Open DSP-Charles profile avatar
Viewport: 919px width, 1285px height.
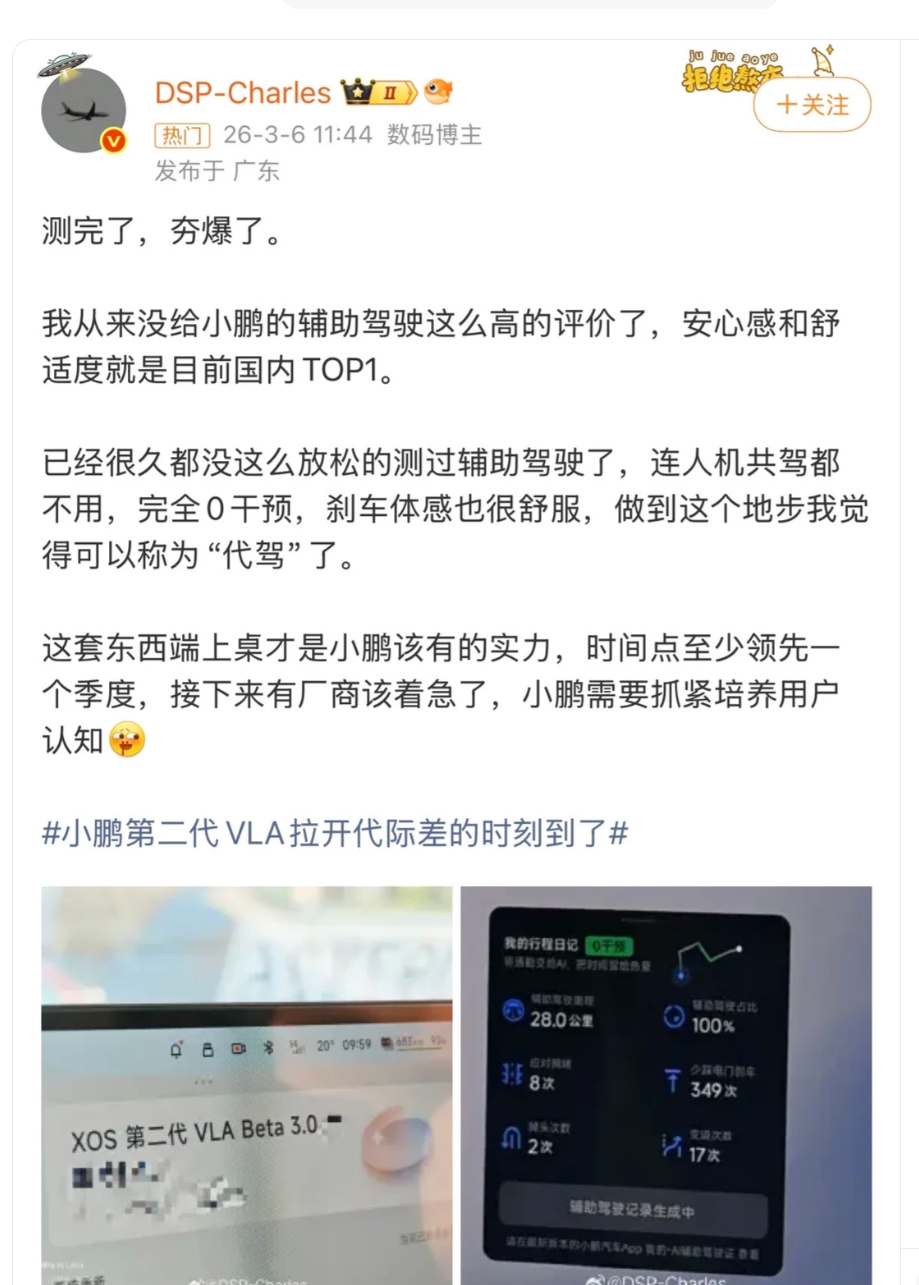[84, 111]
